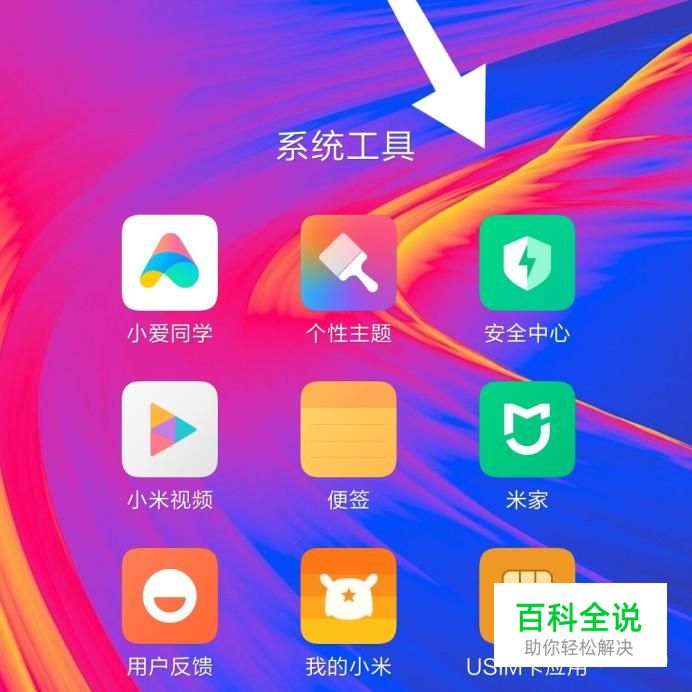692x692 pixels.
Task: Open 安全中心 security center
Action: tap(527, 263)
